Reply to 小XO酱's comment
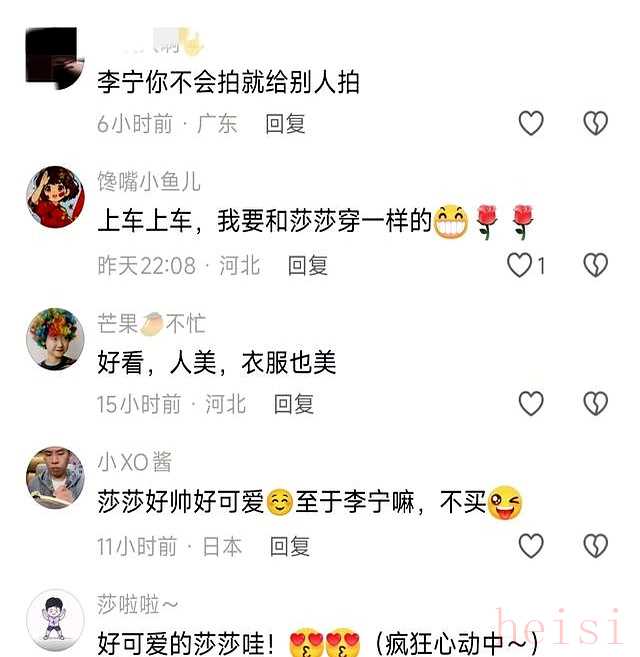Viewport: 640px width, 657px height. click(x=290, y=546)
